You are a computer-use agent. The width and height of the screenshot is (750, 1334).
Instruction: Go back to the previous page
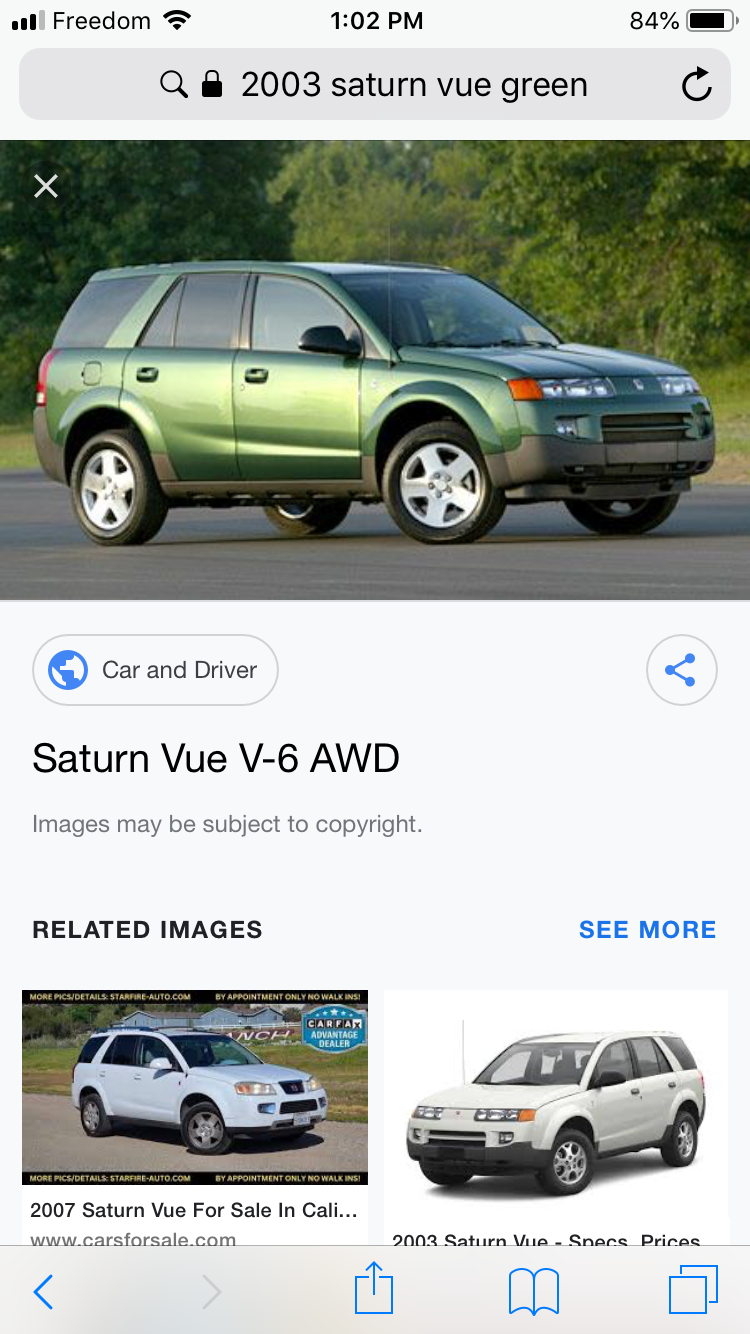click(43, 1292)
